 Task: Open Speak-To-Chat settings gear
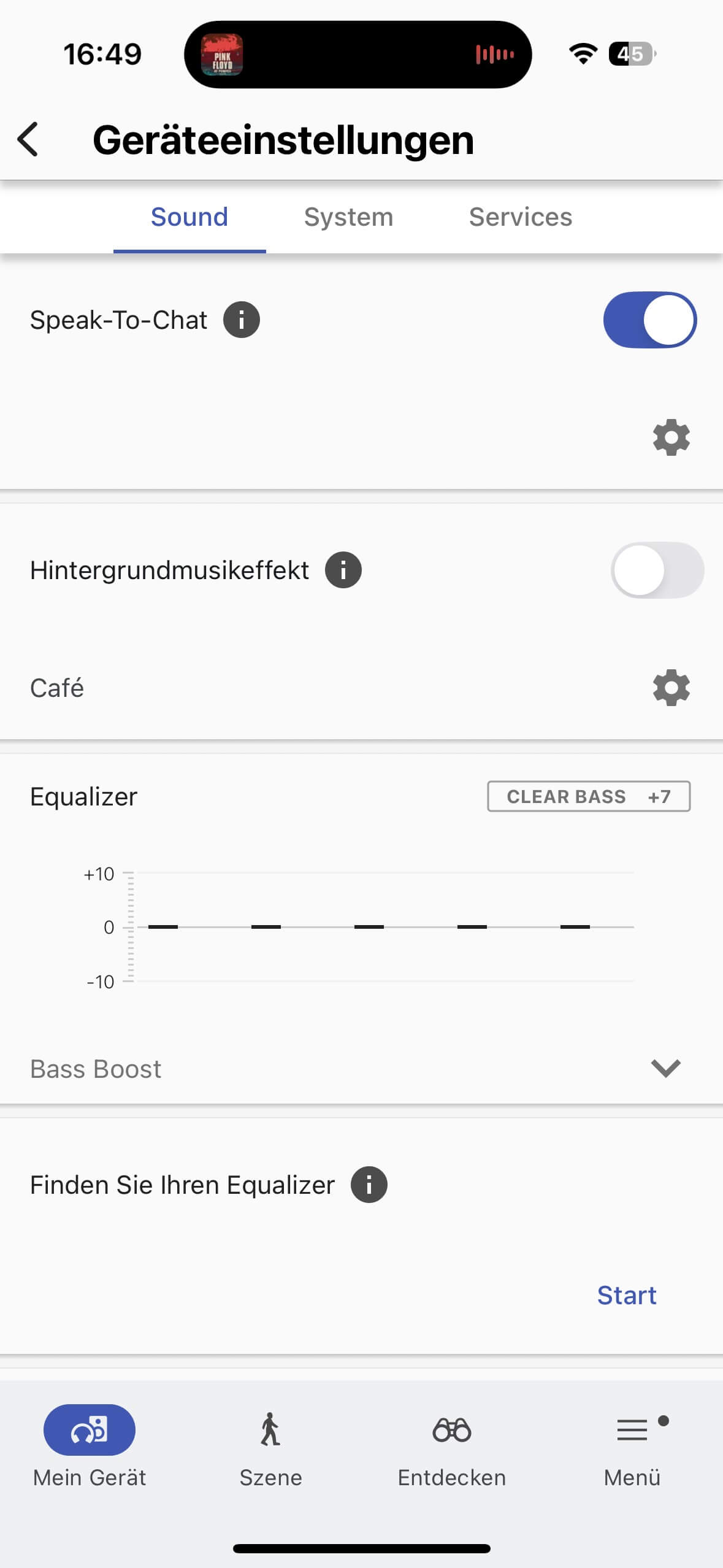click(671, 437)
